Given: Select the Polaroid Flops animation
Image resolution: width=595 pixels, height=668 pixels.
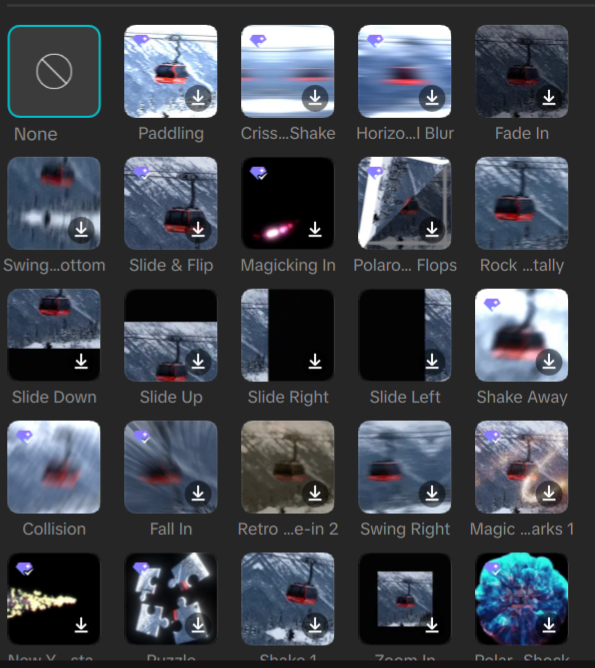Looking at the screenshot, I should [405, 203].
